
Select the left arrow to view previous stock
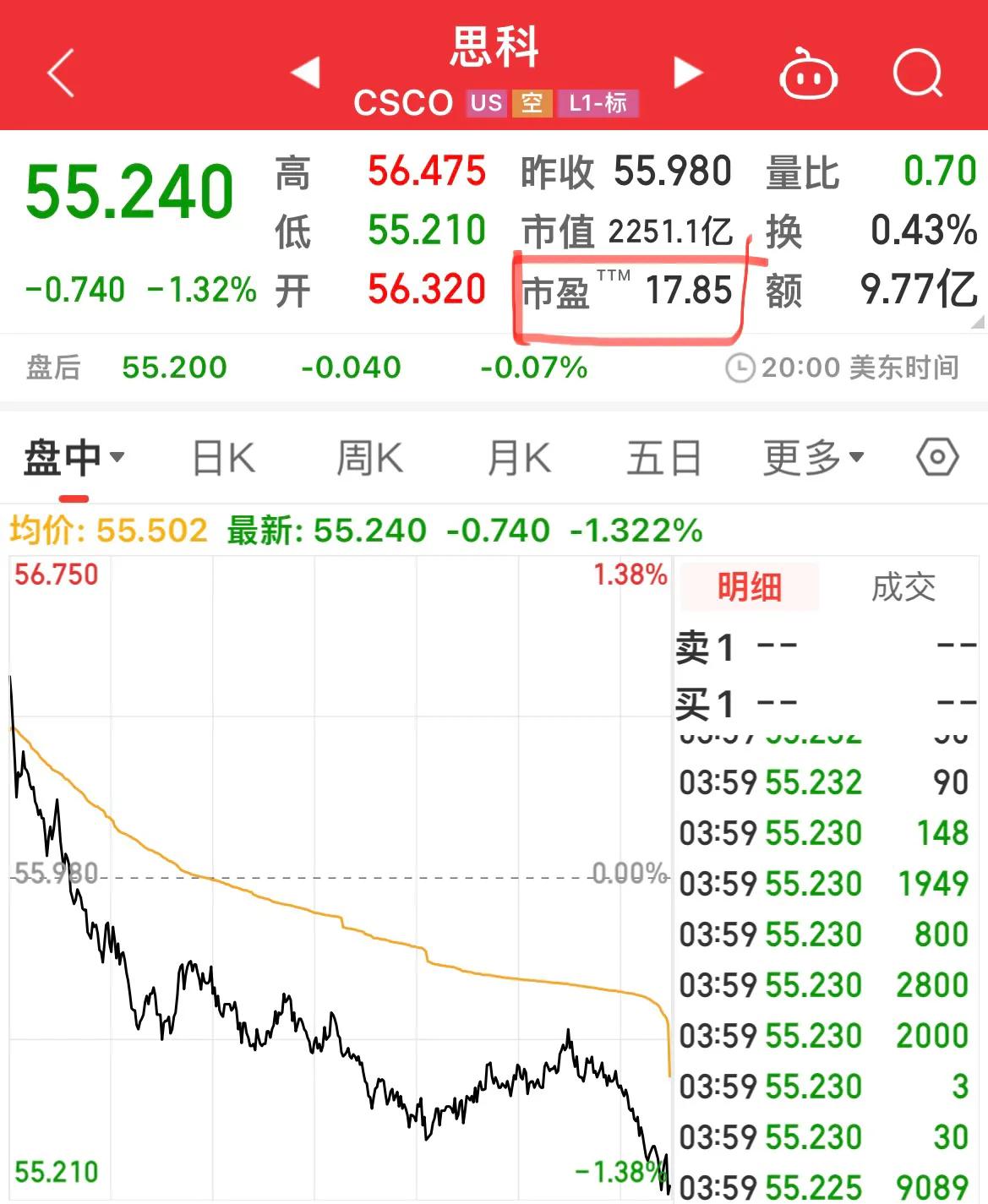click(x=307, y=73)
